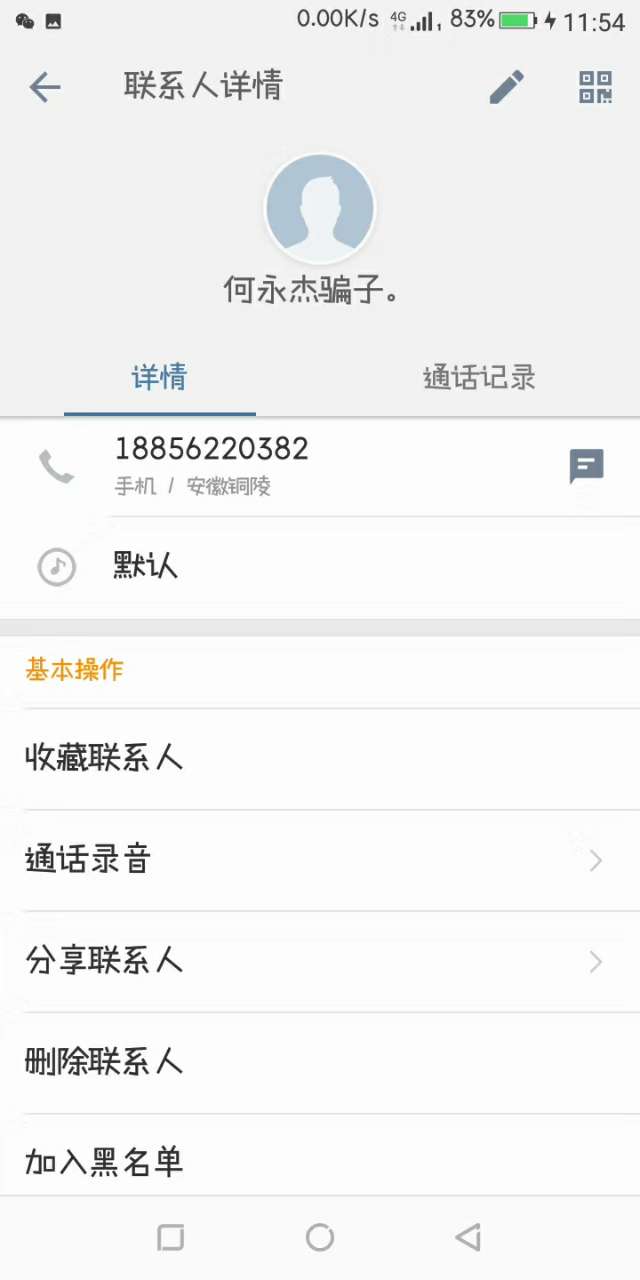Go back from contact details
The height and width of the screenshot is (1280, 640).
coord(45,87)
